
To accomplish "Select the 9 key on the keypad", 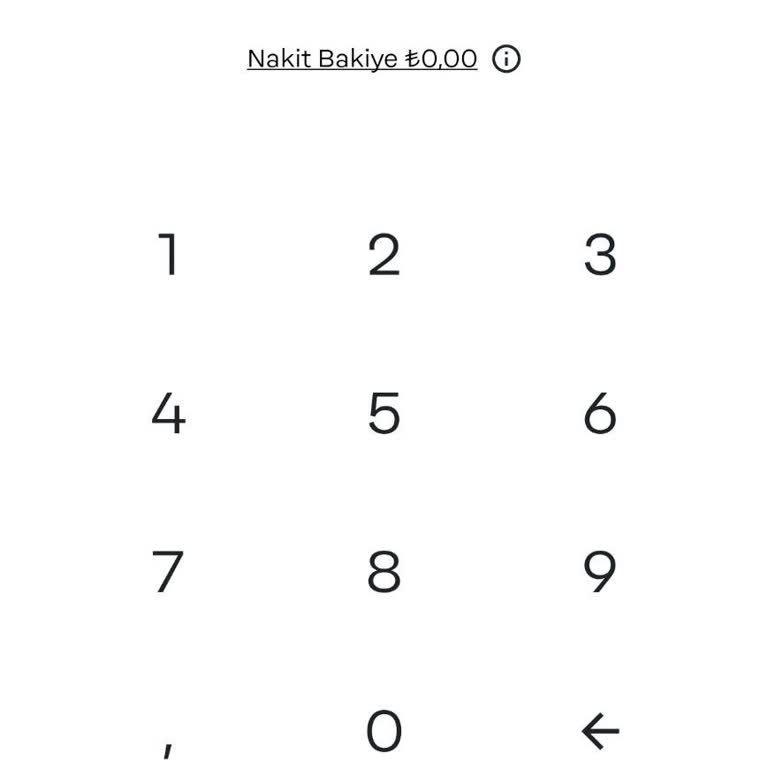I will point(600,572).
